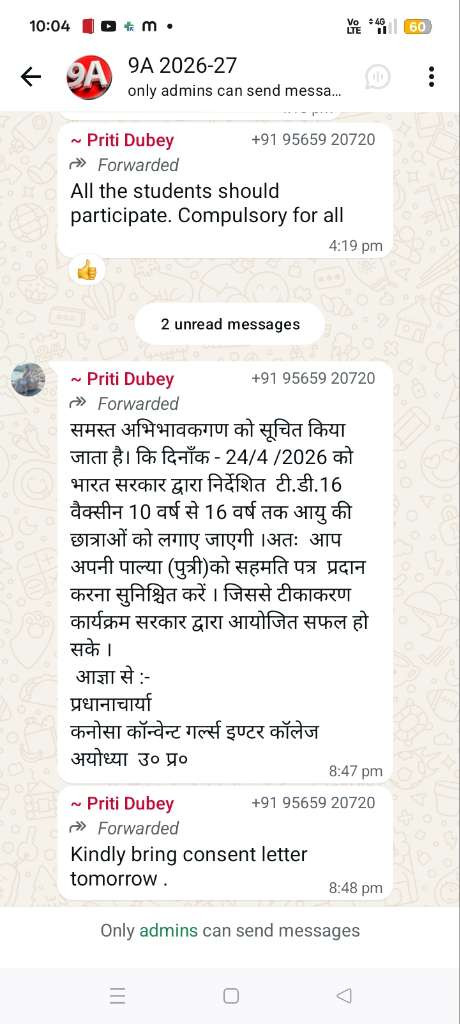Start a group voice chat
Viewport: 460px width, 1024px height.
pos(378,77)
